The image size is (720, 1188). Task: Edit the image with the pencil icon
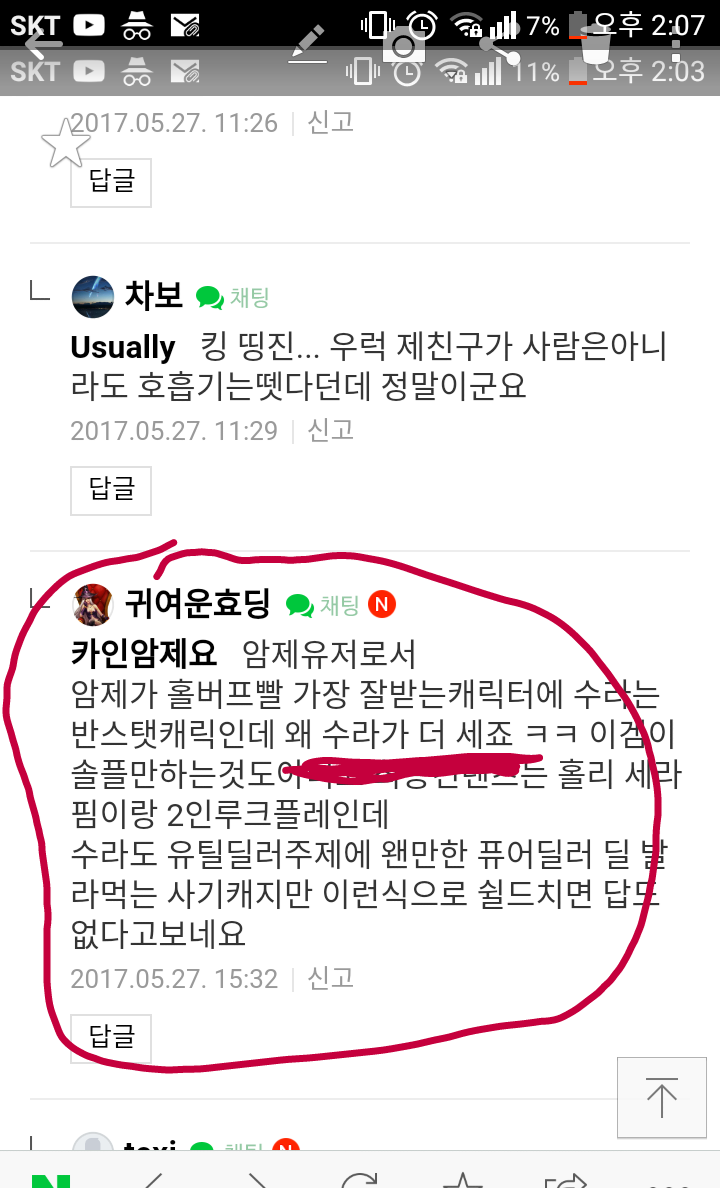308,45
